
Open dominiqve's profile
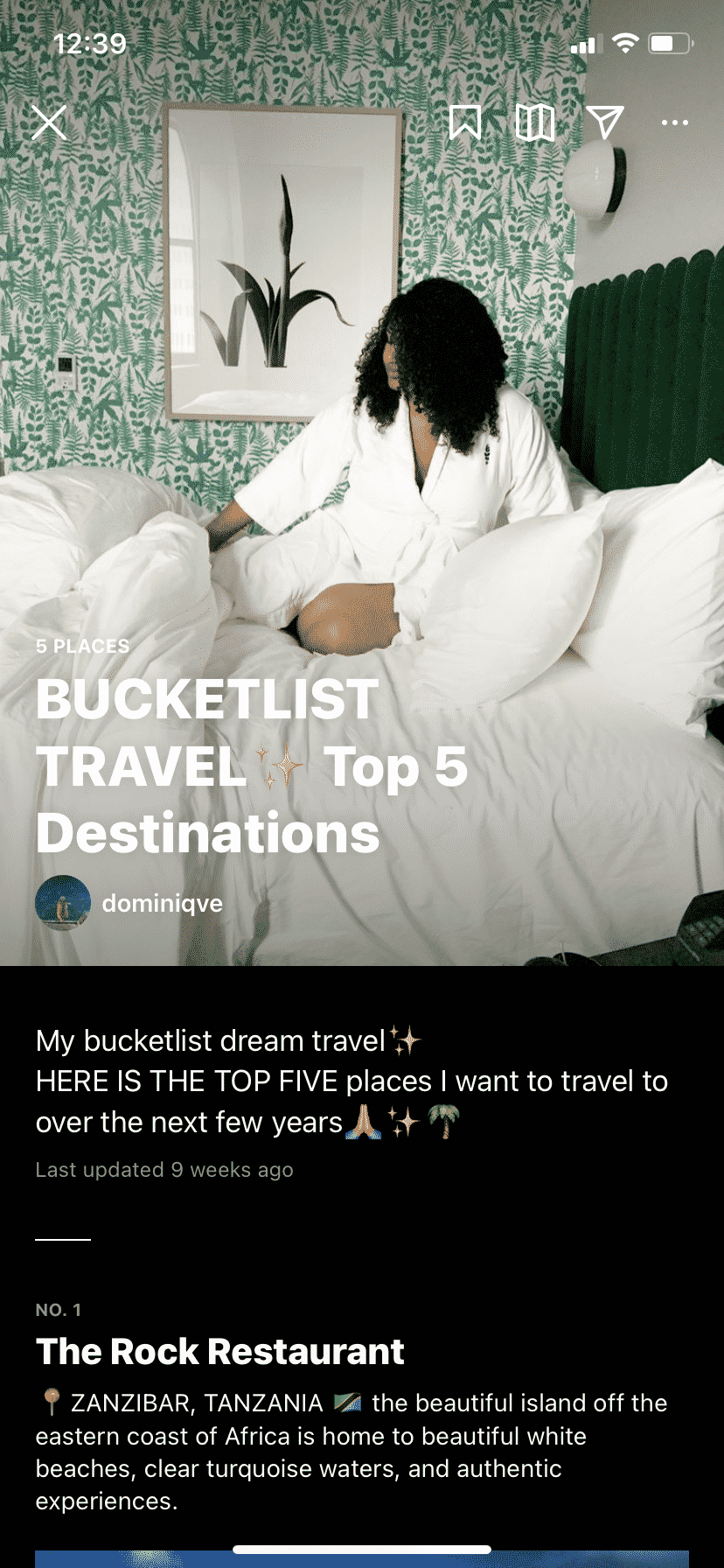129,903
